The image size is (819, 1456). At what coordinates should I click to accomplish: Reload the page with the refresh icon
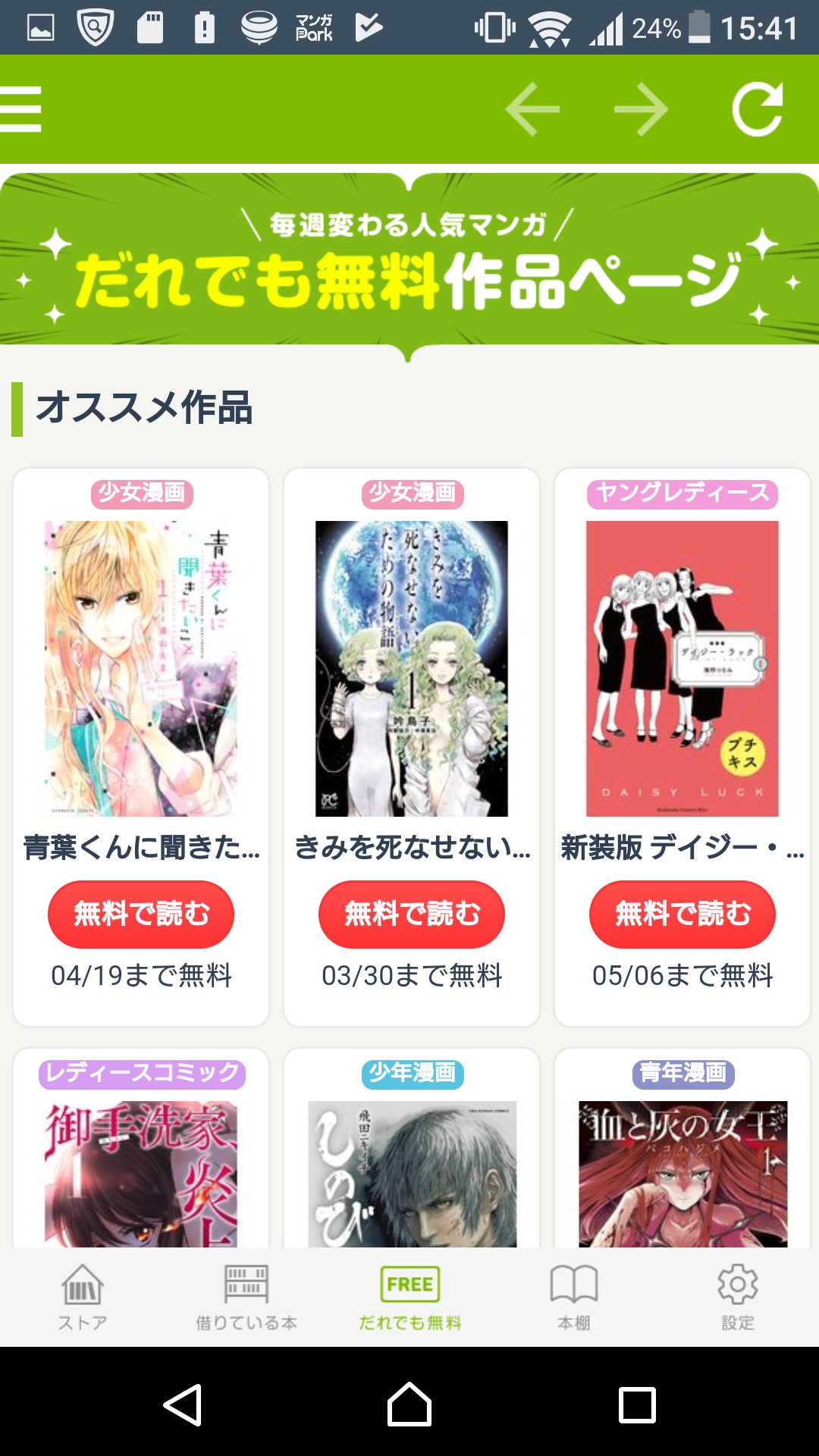pyautogui.click(x=758, y=110)
